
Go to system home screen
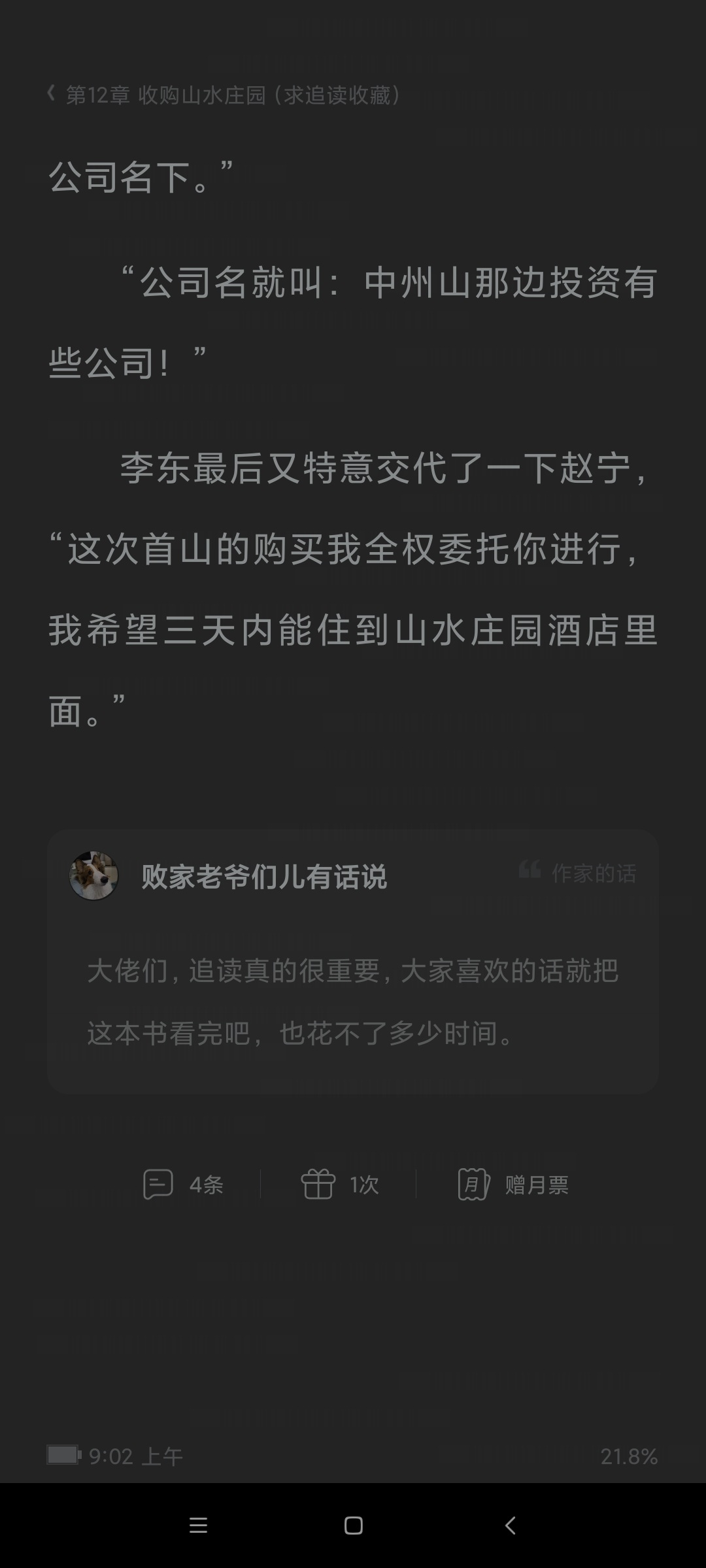353,1526
